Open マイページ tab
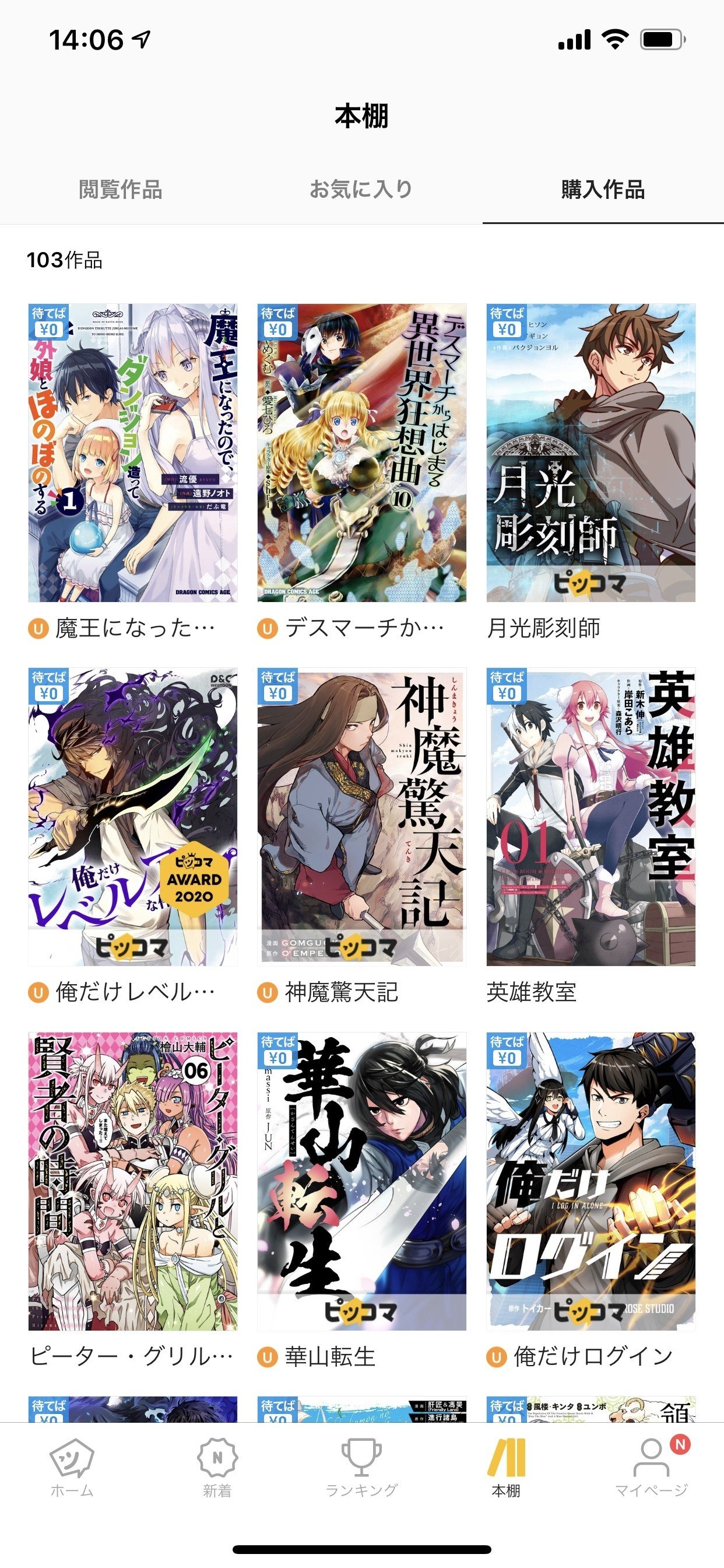This screenshot has width=724, height=1568. pyautogui.click(x=651, y=1468)
